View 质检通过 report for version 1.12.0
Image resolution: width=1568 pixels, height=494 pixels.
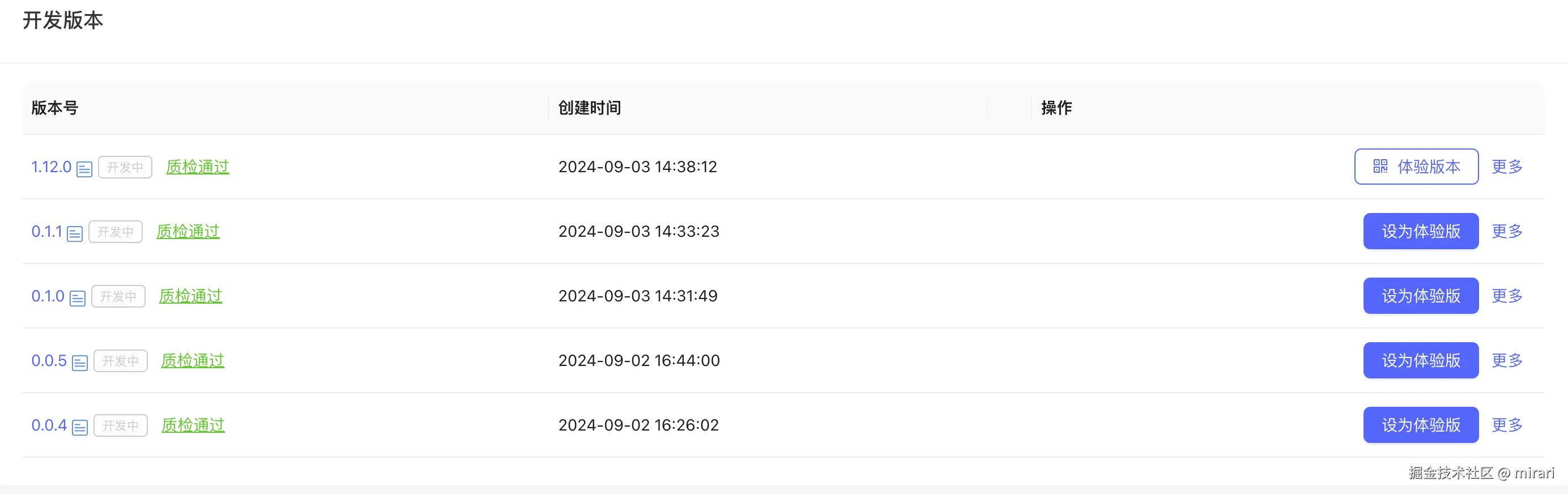pyautogui.click(x=197, y=167)
